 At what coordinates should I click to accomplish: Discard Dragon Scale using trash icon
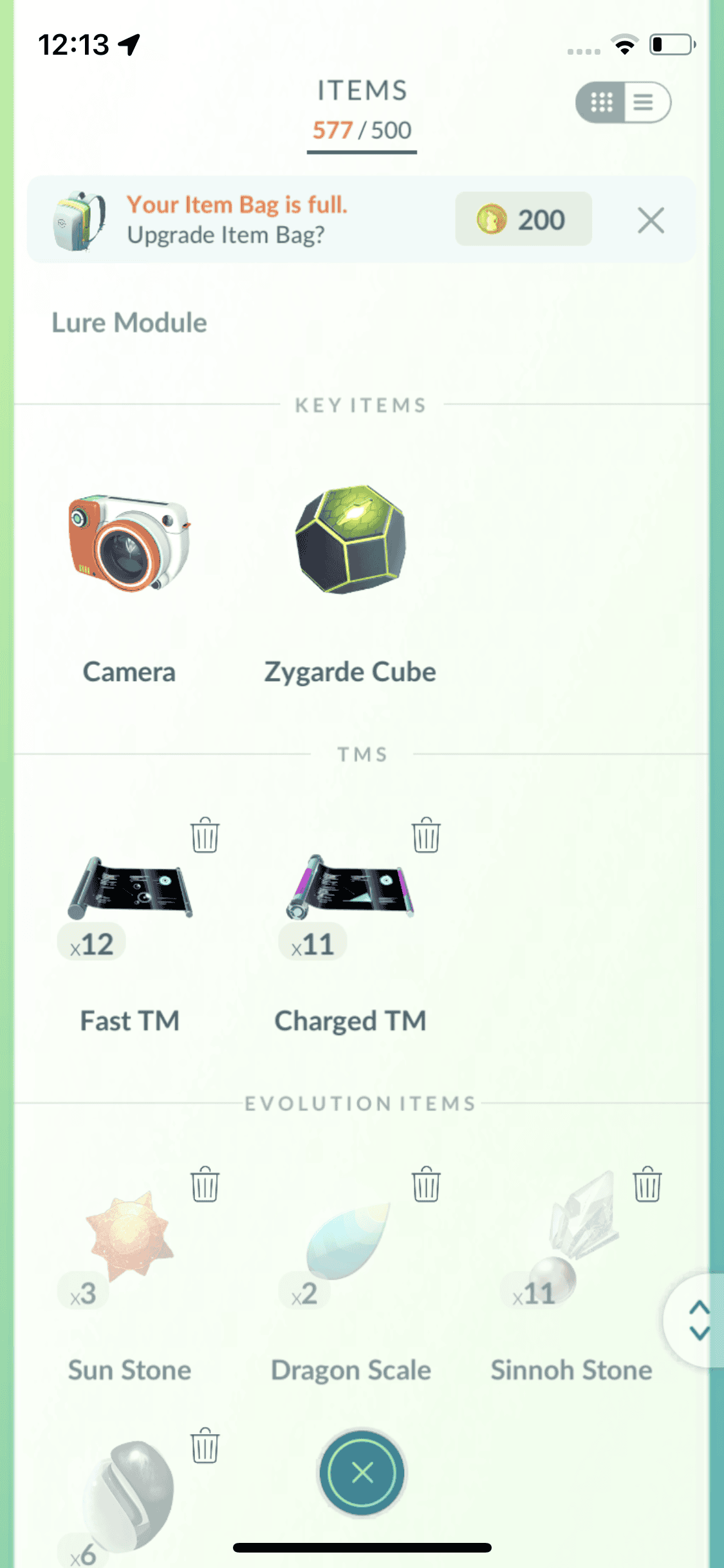(x=426, y=1184)
